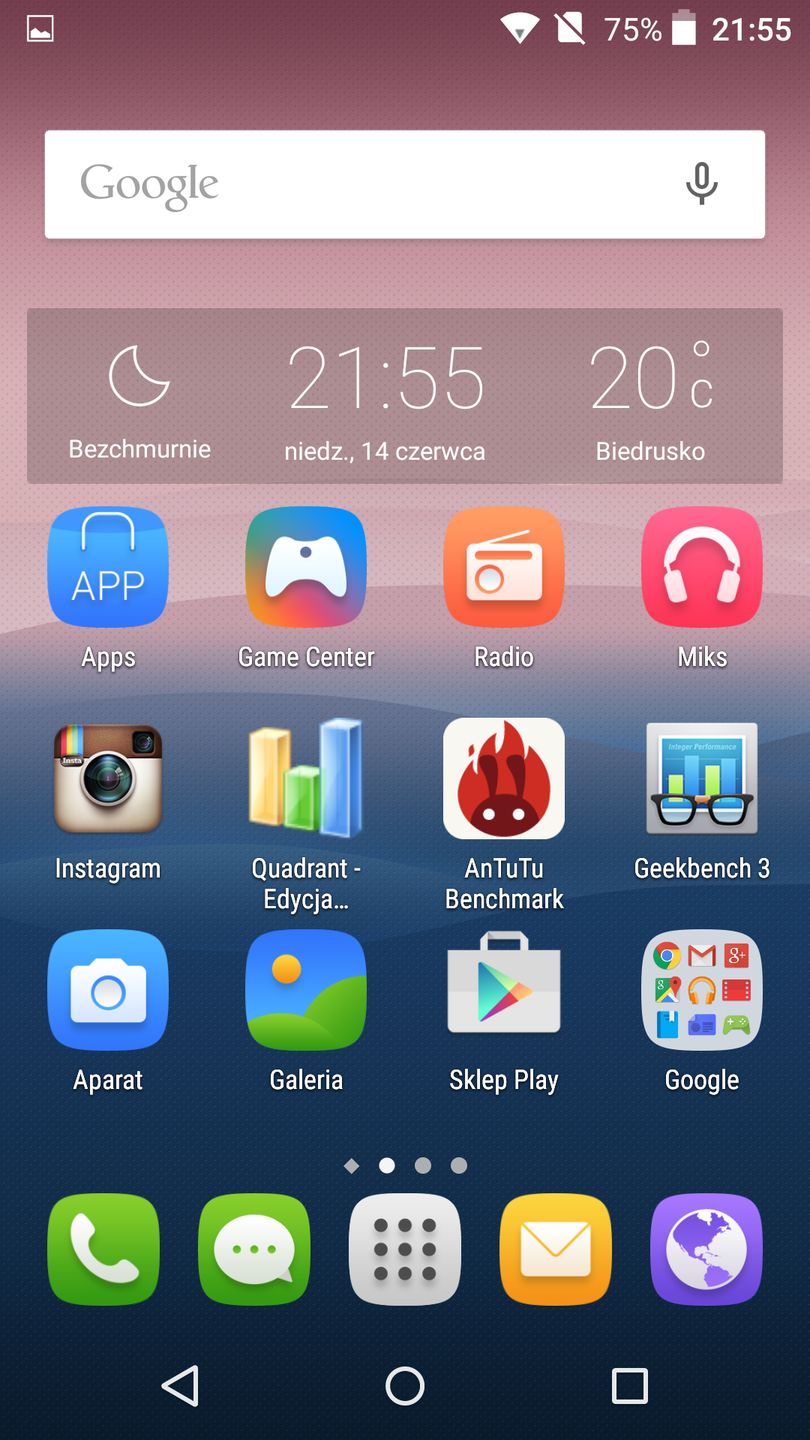Launch the email app in the dock
Viewport: 810px width, 1440px height.
tap(555, 1249)
